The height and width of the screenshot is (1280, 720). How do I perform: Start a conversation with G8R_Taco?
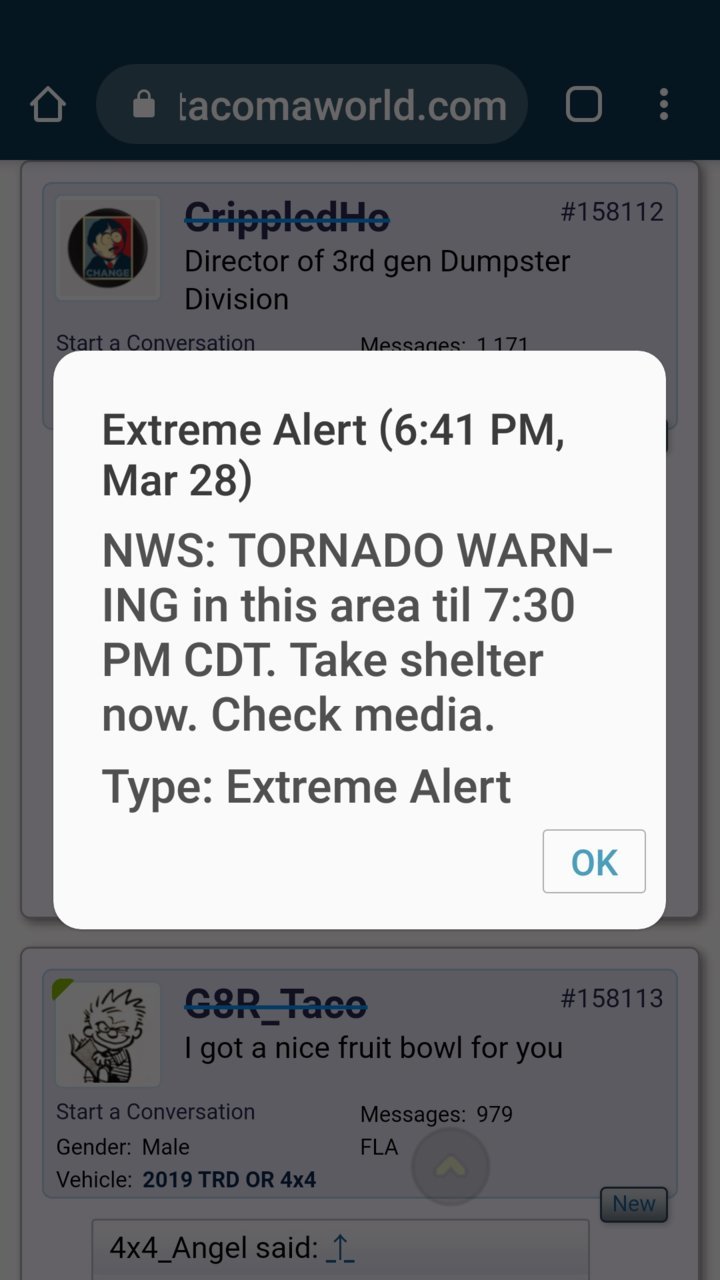pos(155,1111)
